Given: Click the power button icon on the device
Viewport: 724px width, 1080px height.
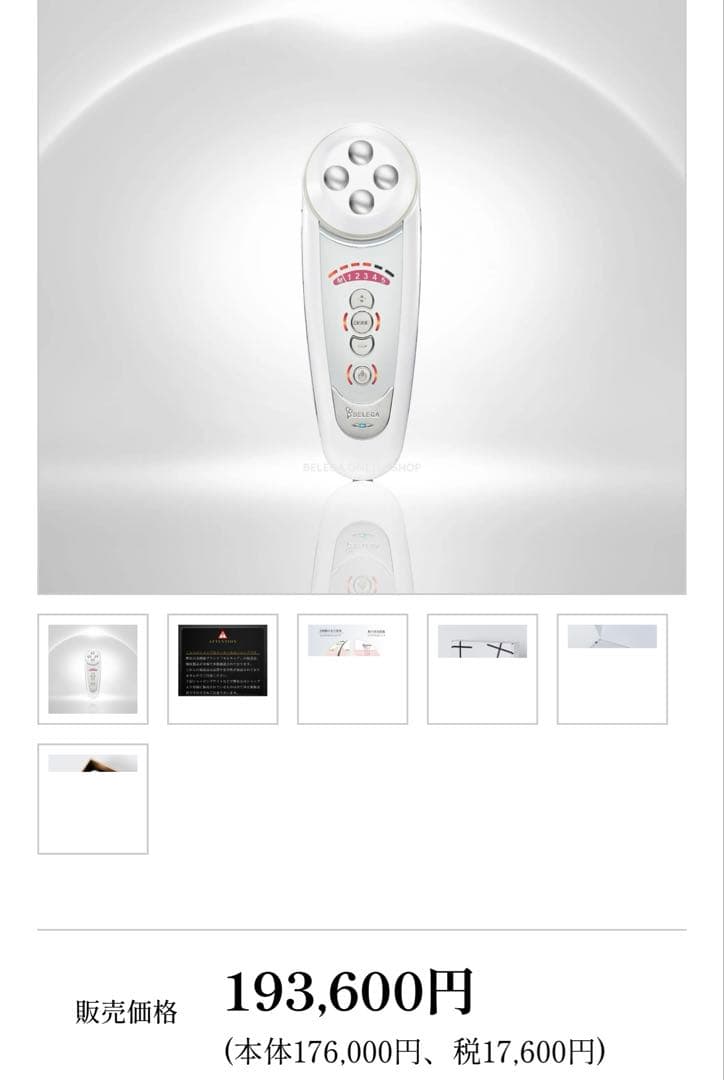Looking at the screenshot, I should [x=361, y=373].
